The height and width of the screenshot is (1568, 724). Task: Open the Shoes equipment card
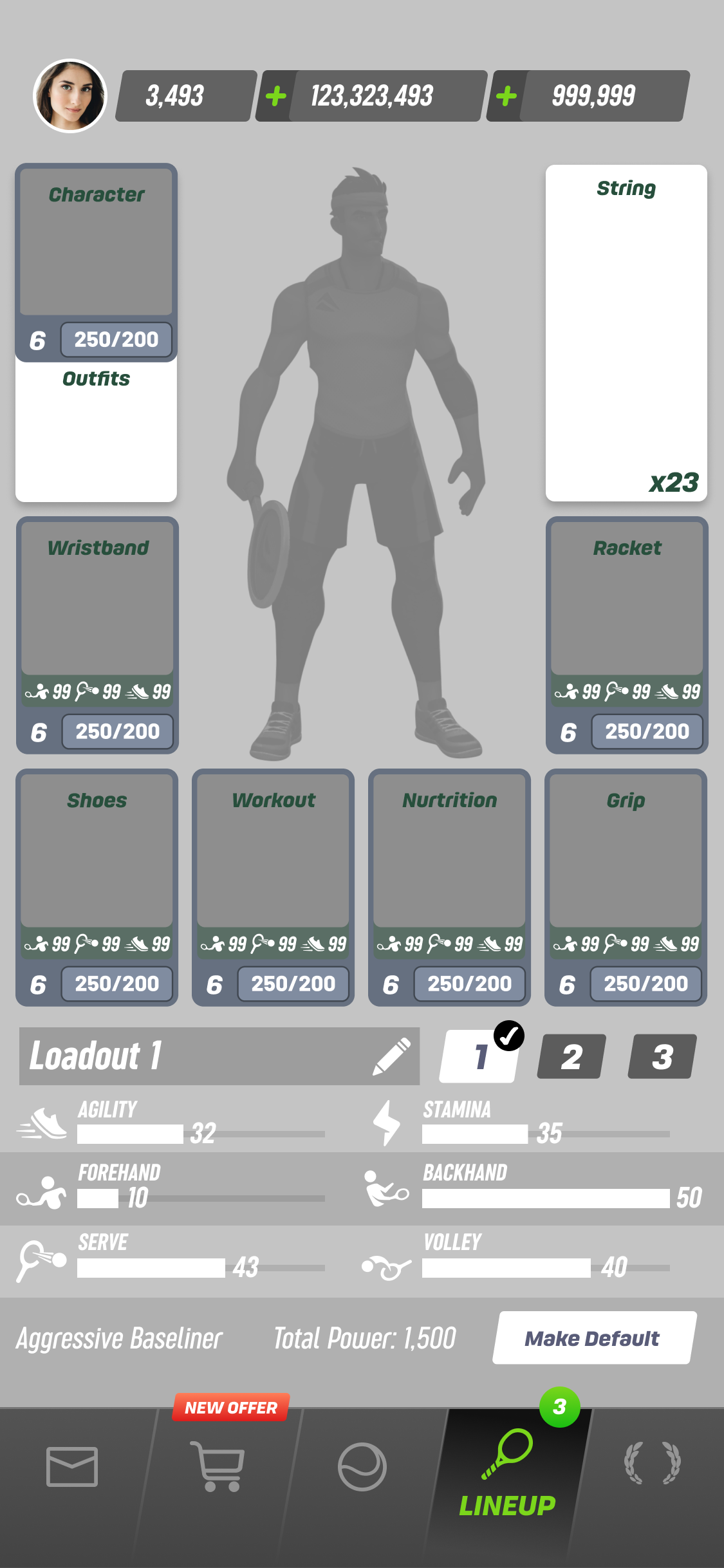tap(97, 886)
